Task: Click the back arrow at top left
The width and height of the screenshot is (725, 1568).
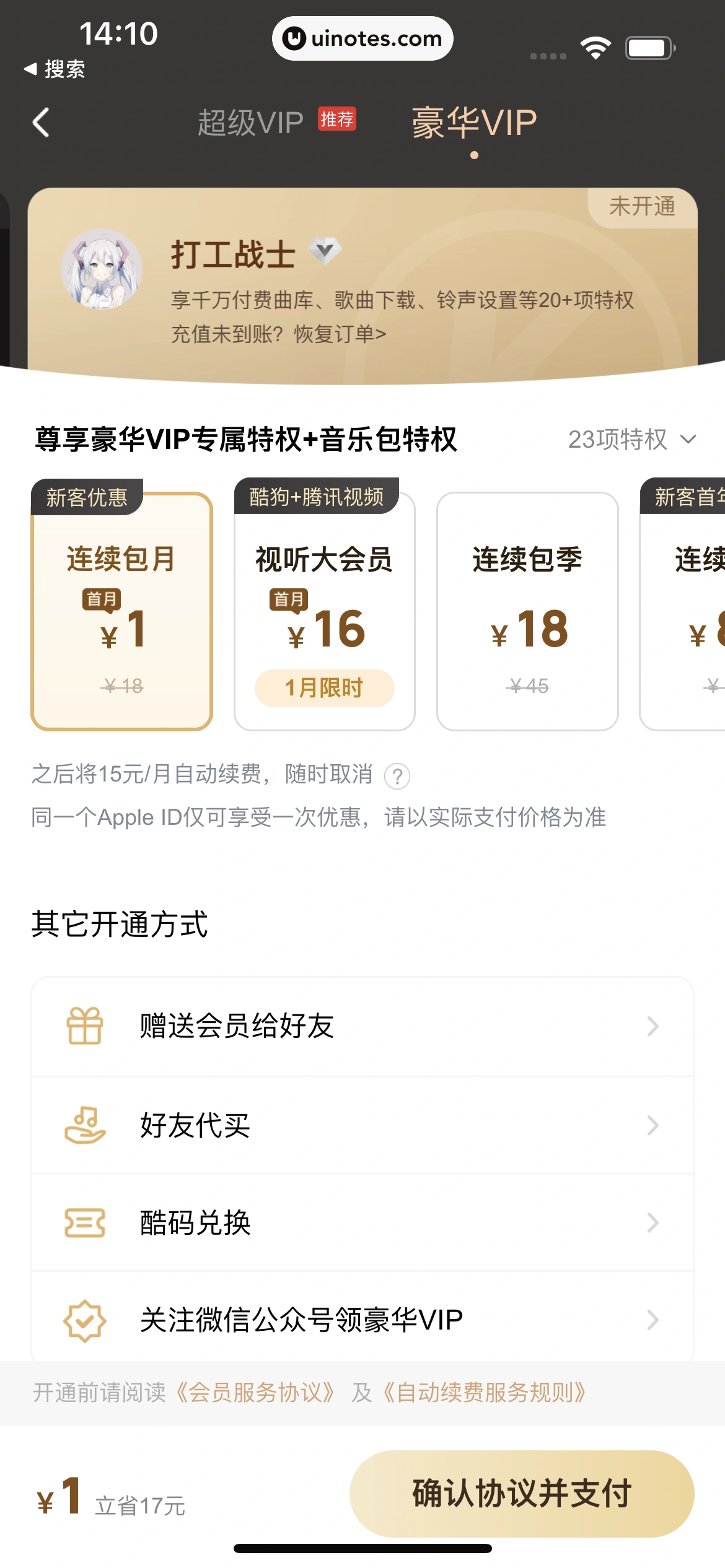Action: pos(41,121)
